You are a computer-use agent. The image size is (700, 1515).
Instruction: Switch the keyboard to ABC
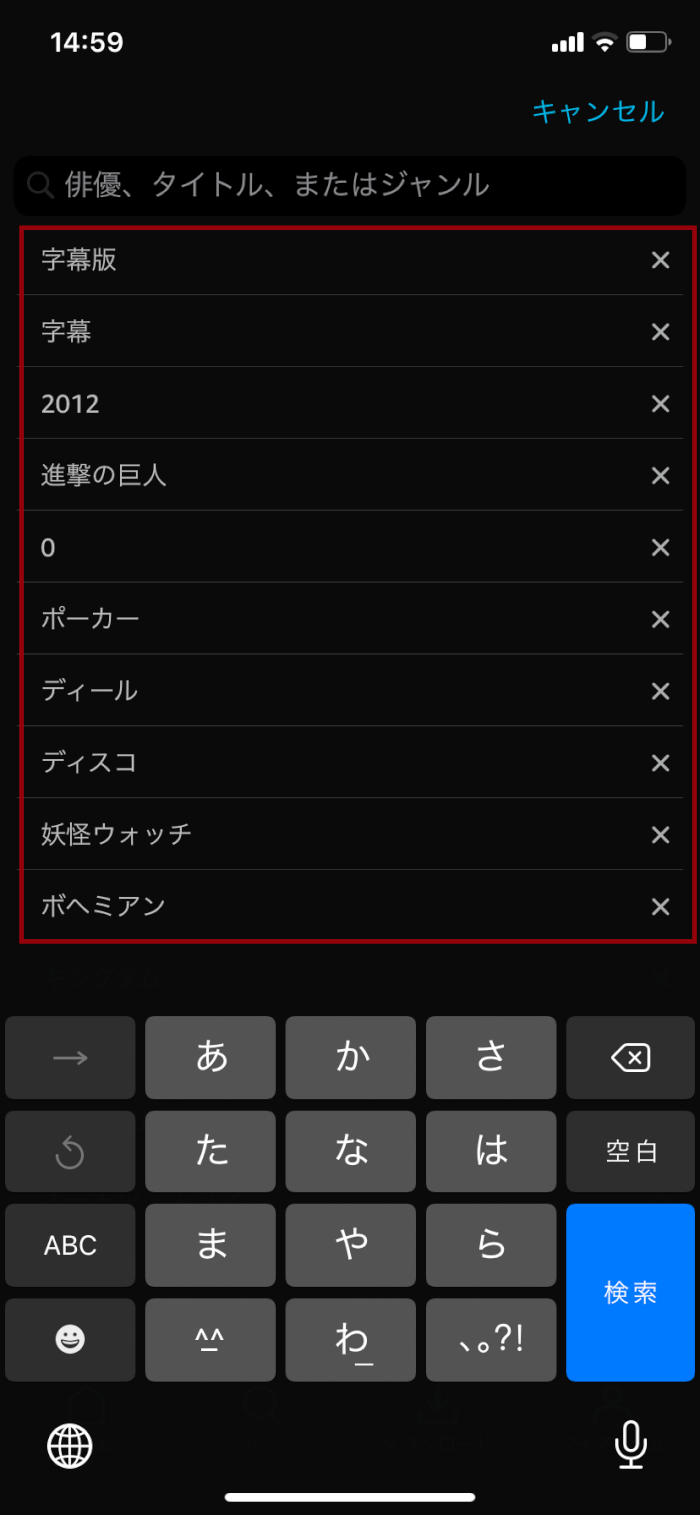click(x=70, y=1245)
